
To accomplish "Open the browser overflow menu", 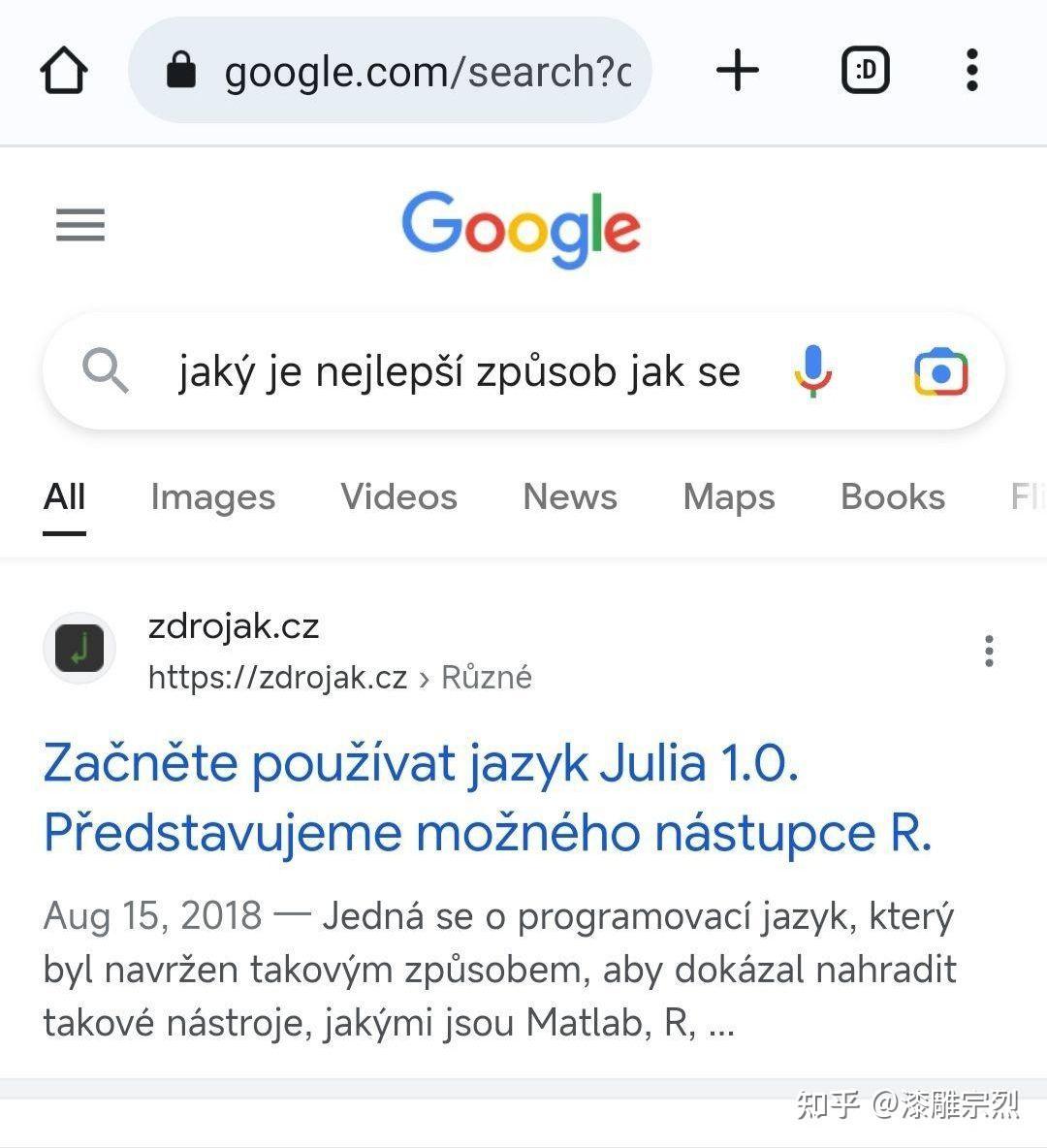I will tap(972, 71).
